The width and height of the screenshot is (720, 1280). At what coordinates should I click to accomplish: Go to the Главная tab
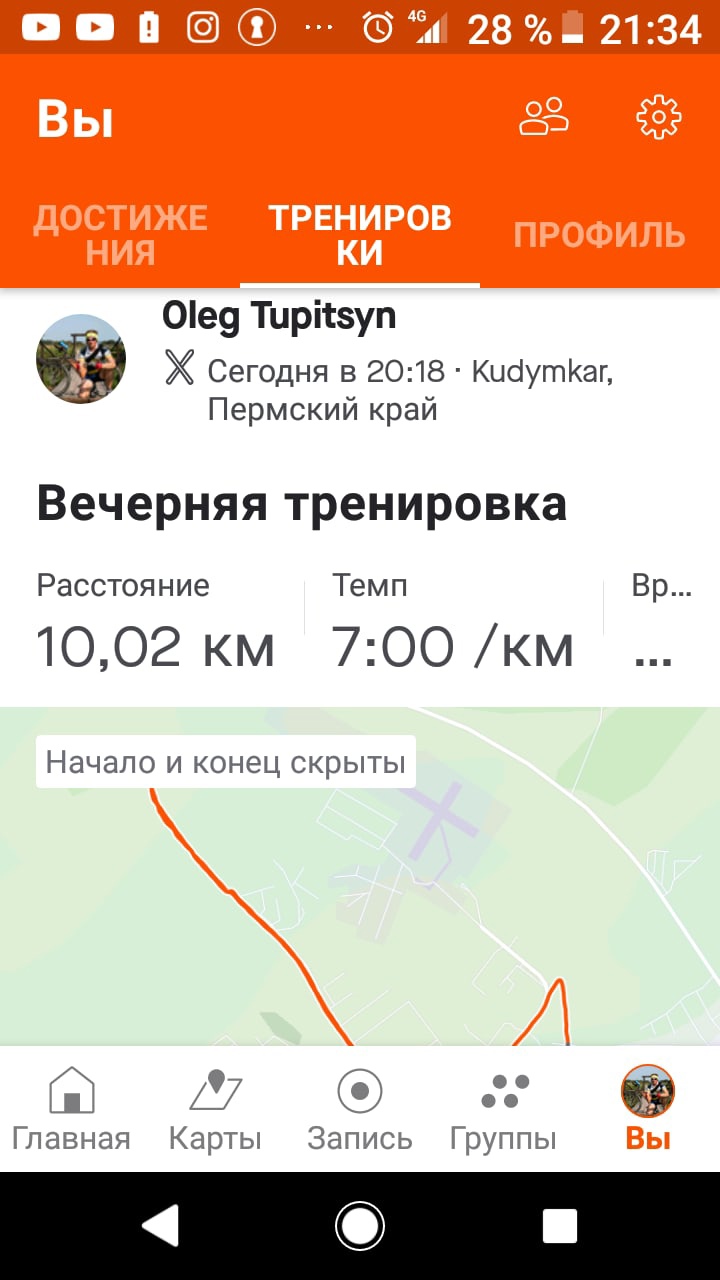tap(71, 1108)
